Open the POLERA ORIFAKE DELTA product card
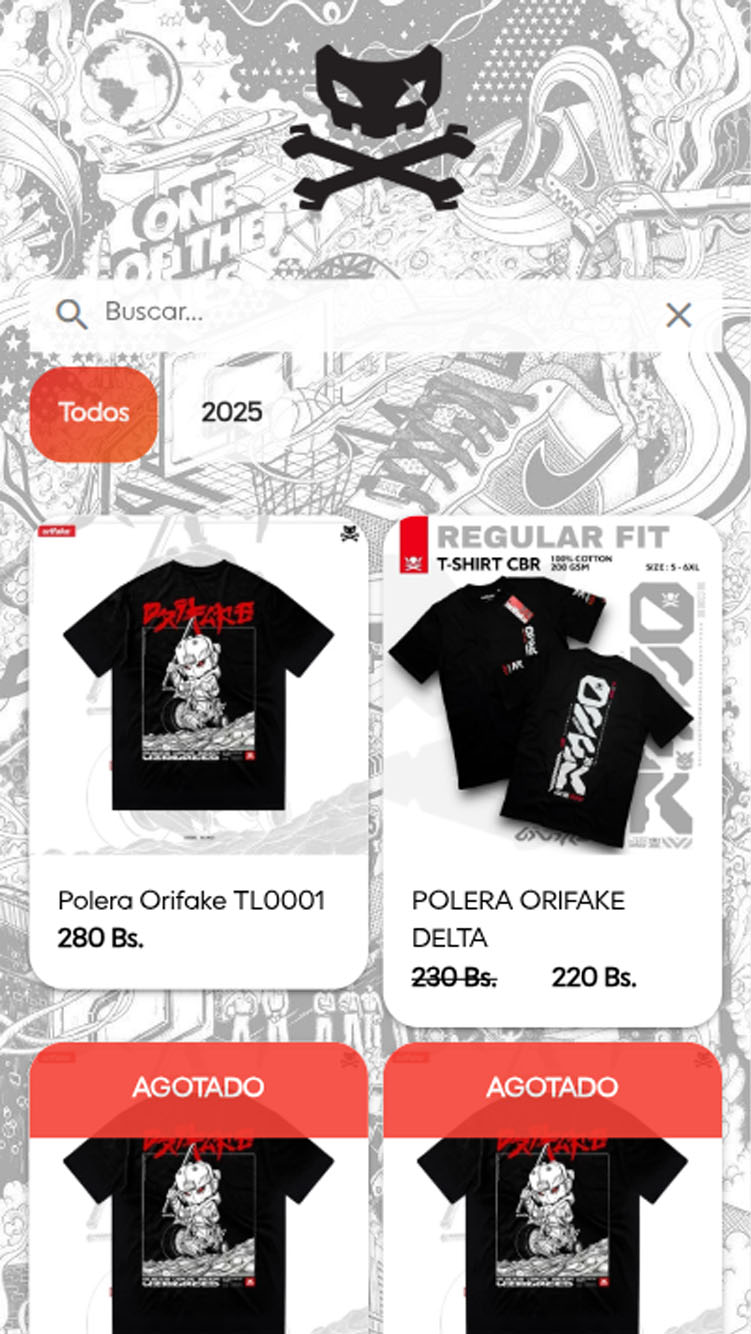Image resolution: width=751 pixels, height=1334 pixels. [x=552, y=770]
